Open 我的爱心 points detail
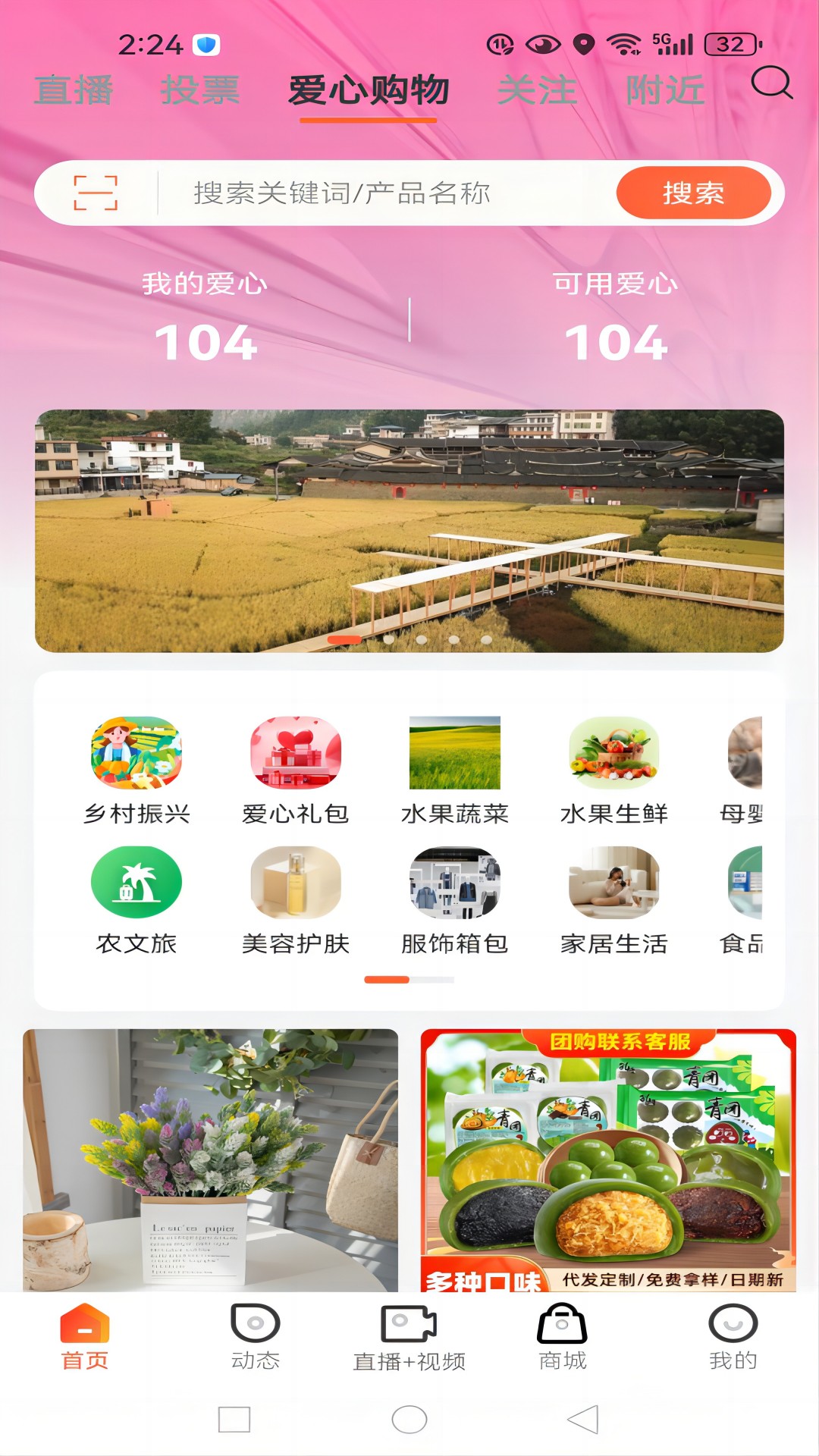The height and width of the screenshot is (1456, 819). point(205,318)
